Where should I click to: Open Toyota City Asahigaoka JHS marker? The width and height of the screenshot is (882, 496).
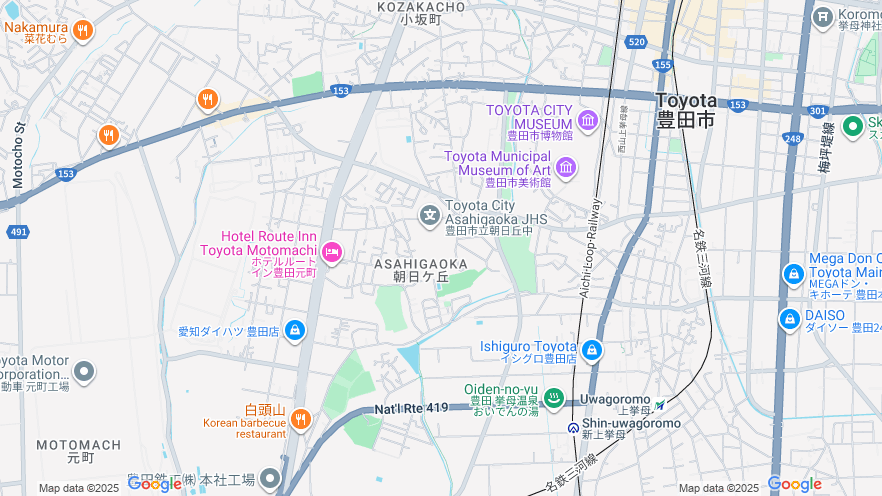point(429,214)
